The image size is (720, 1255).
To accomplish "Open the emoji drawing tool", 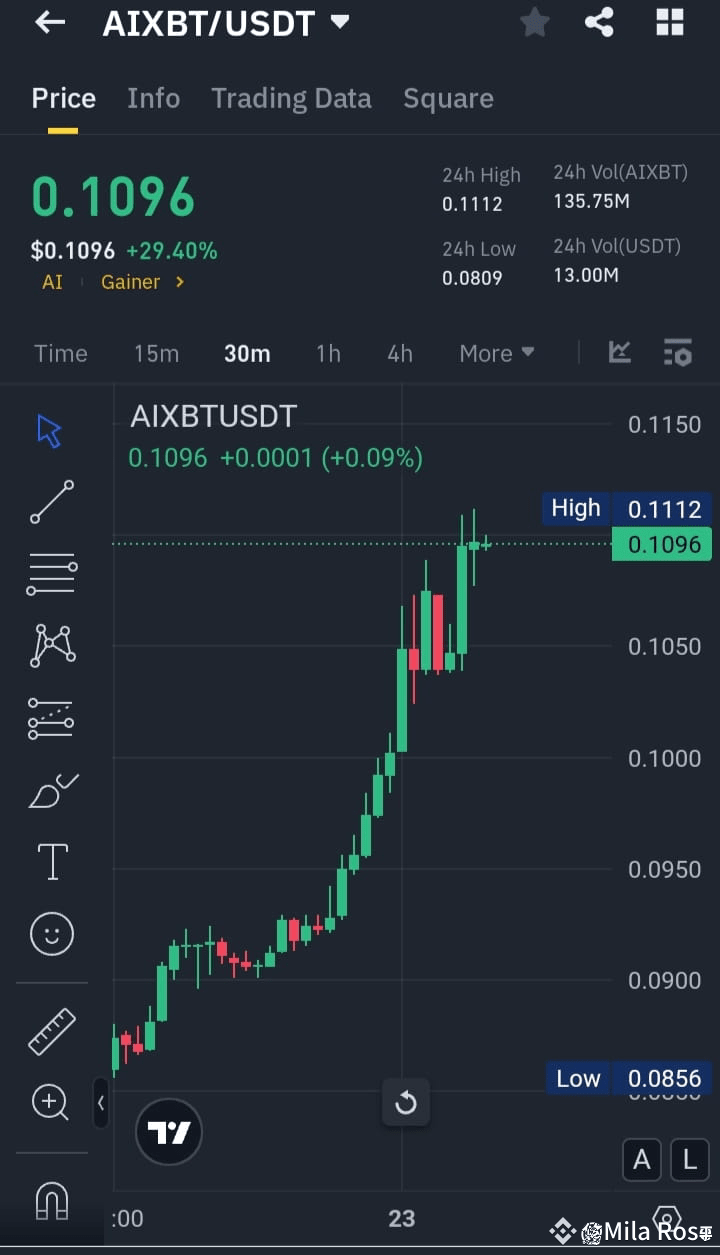I will click(x=50, y=933).
